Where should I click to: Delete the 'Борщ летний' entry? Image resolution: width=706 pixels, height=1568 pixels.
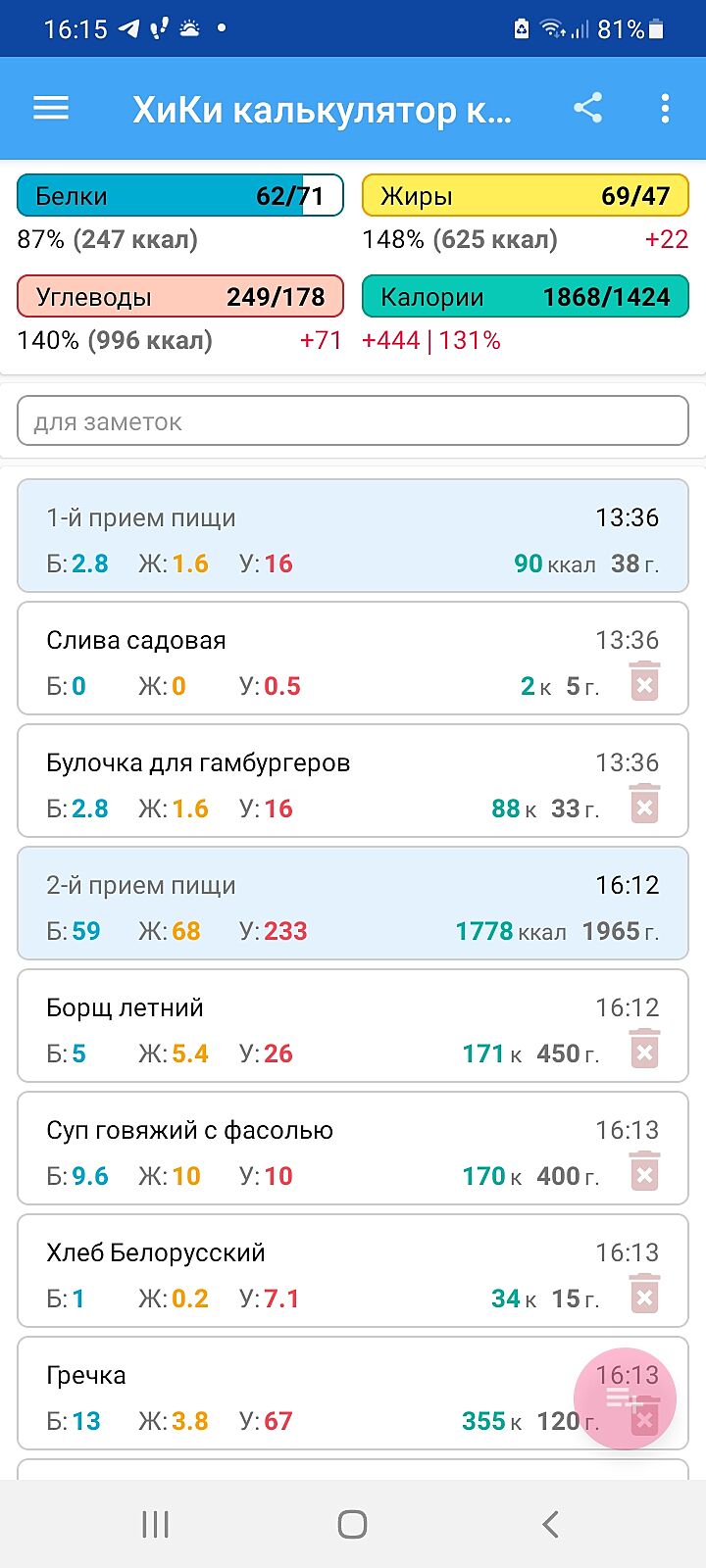tap(644, 1050)
